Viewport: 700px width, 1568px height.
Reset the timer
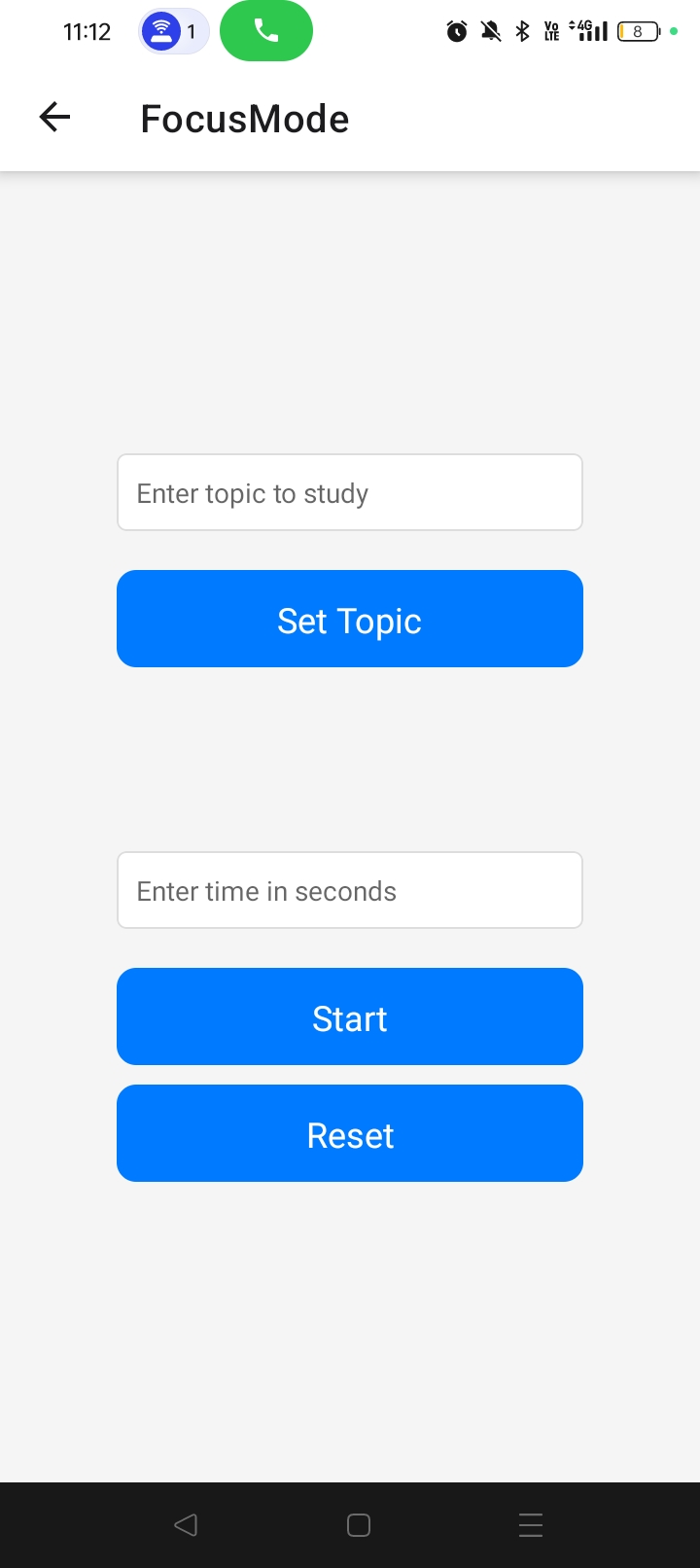(x=350, y=1133)
